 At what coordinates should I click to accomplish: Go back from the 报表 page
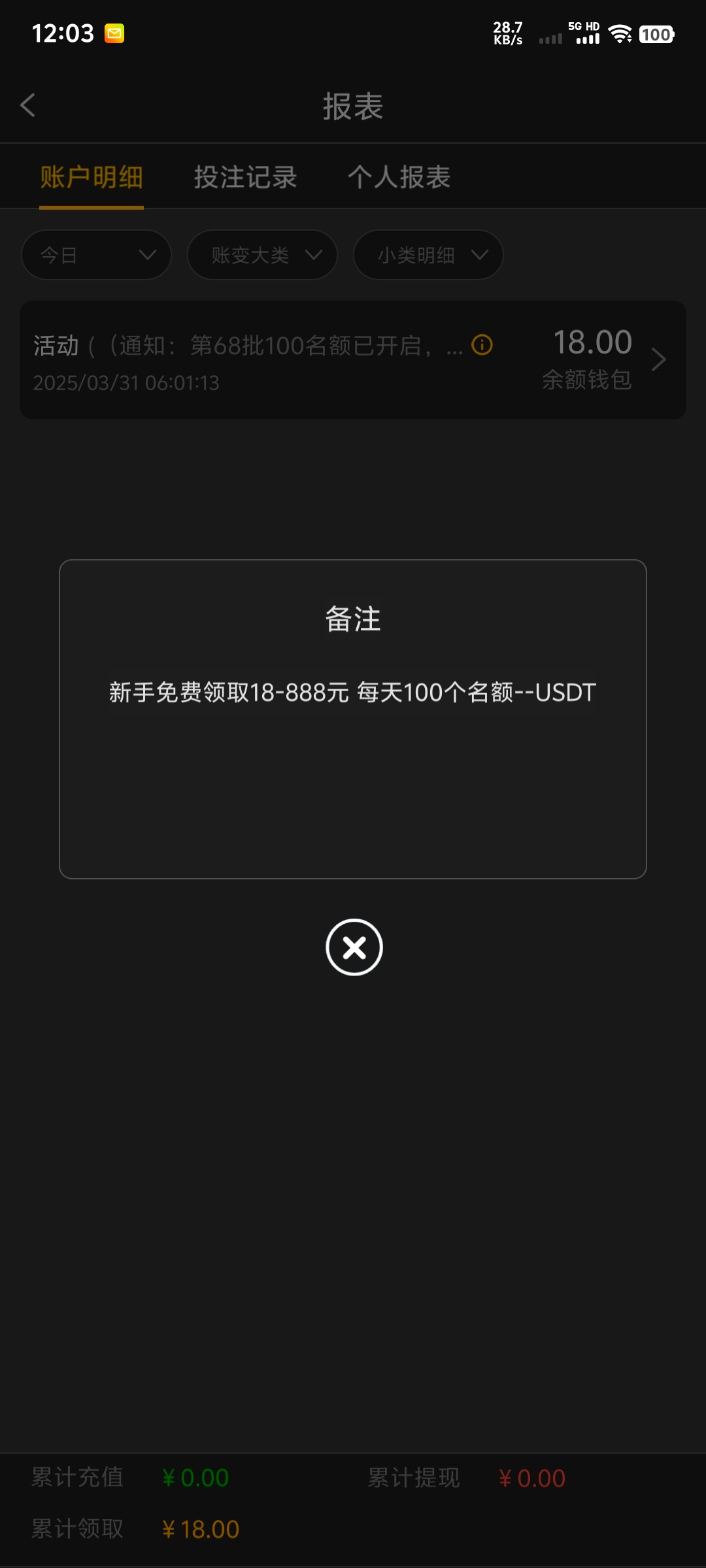28,105
